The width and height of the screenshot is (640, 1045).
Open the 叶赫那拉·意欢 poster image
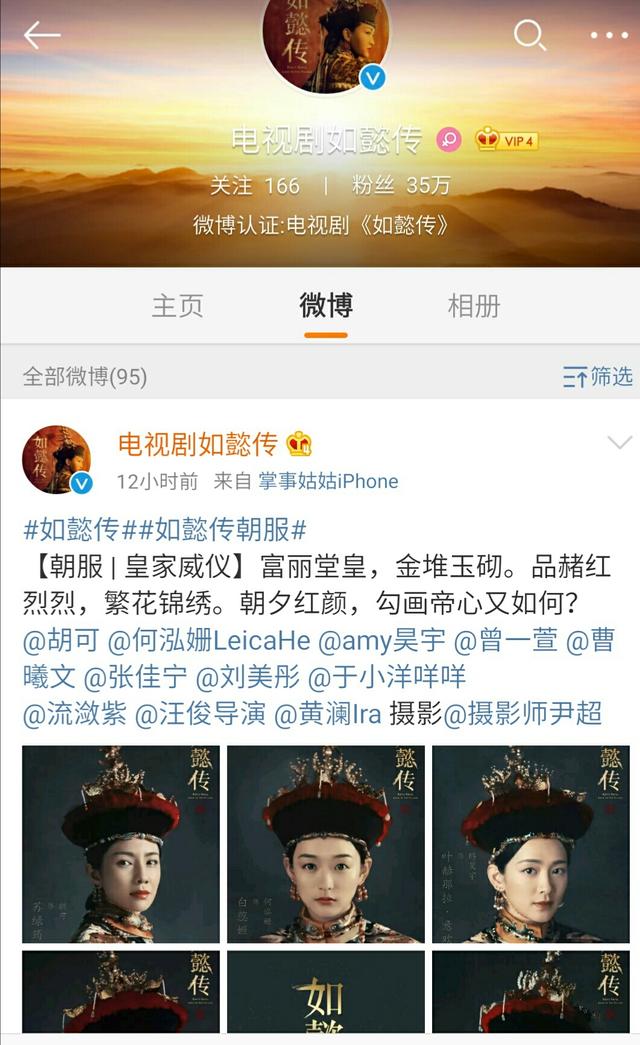tap(530, 843)
